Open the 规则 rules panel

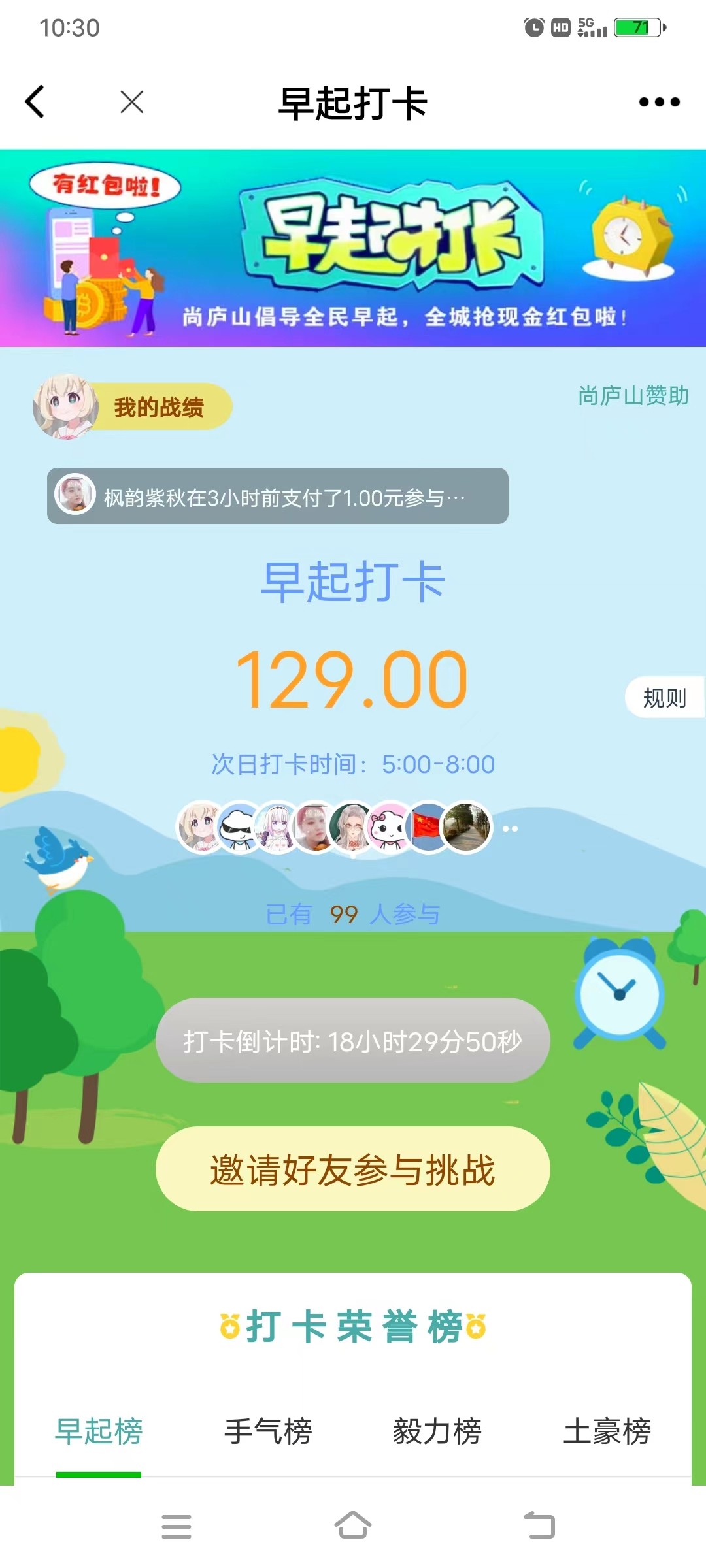pos(664,698)
